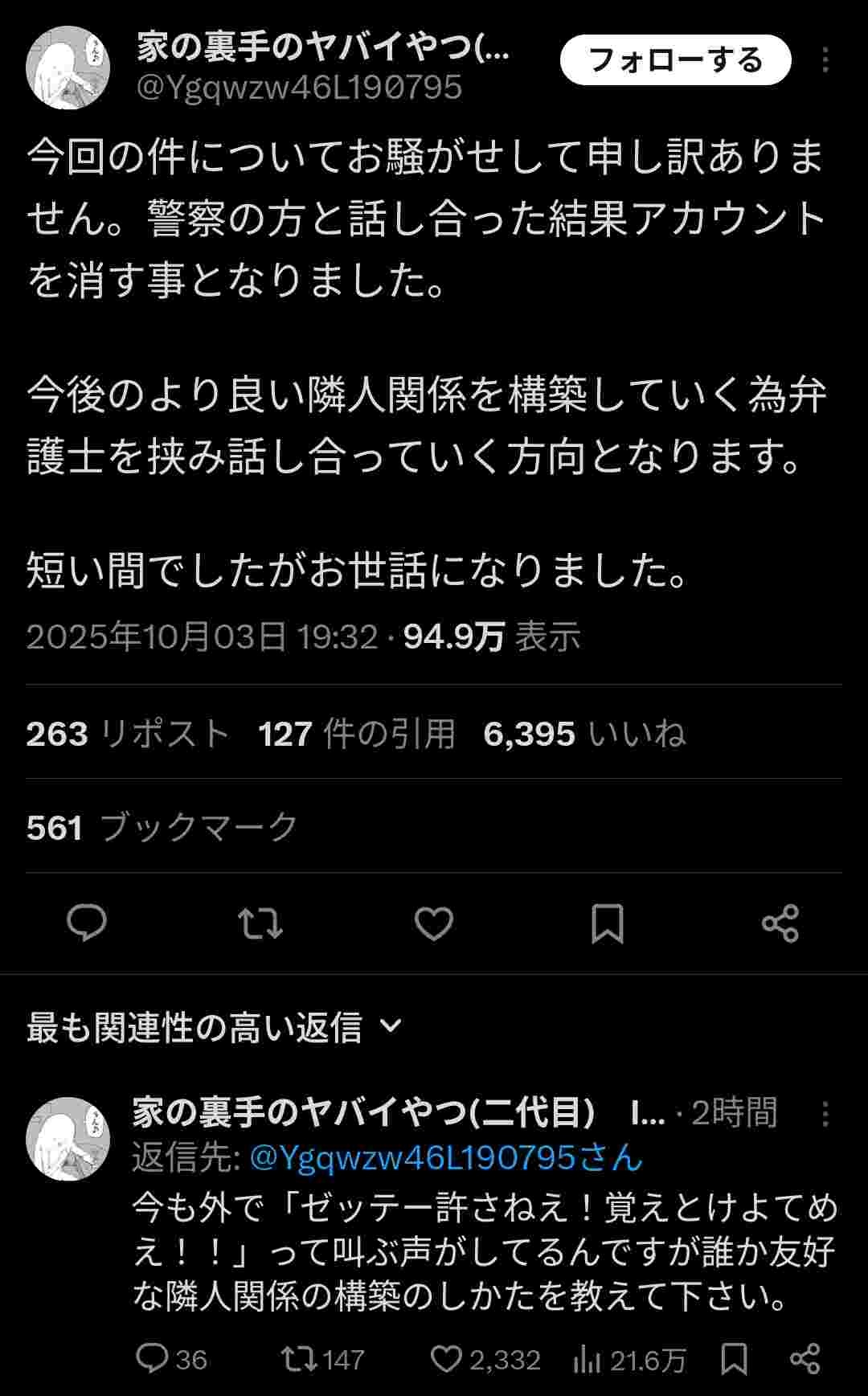View the 6,395 いいね list
This screenshot has height=1396, width=868.
pos(584,734)
